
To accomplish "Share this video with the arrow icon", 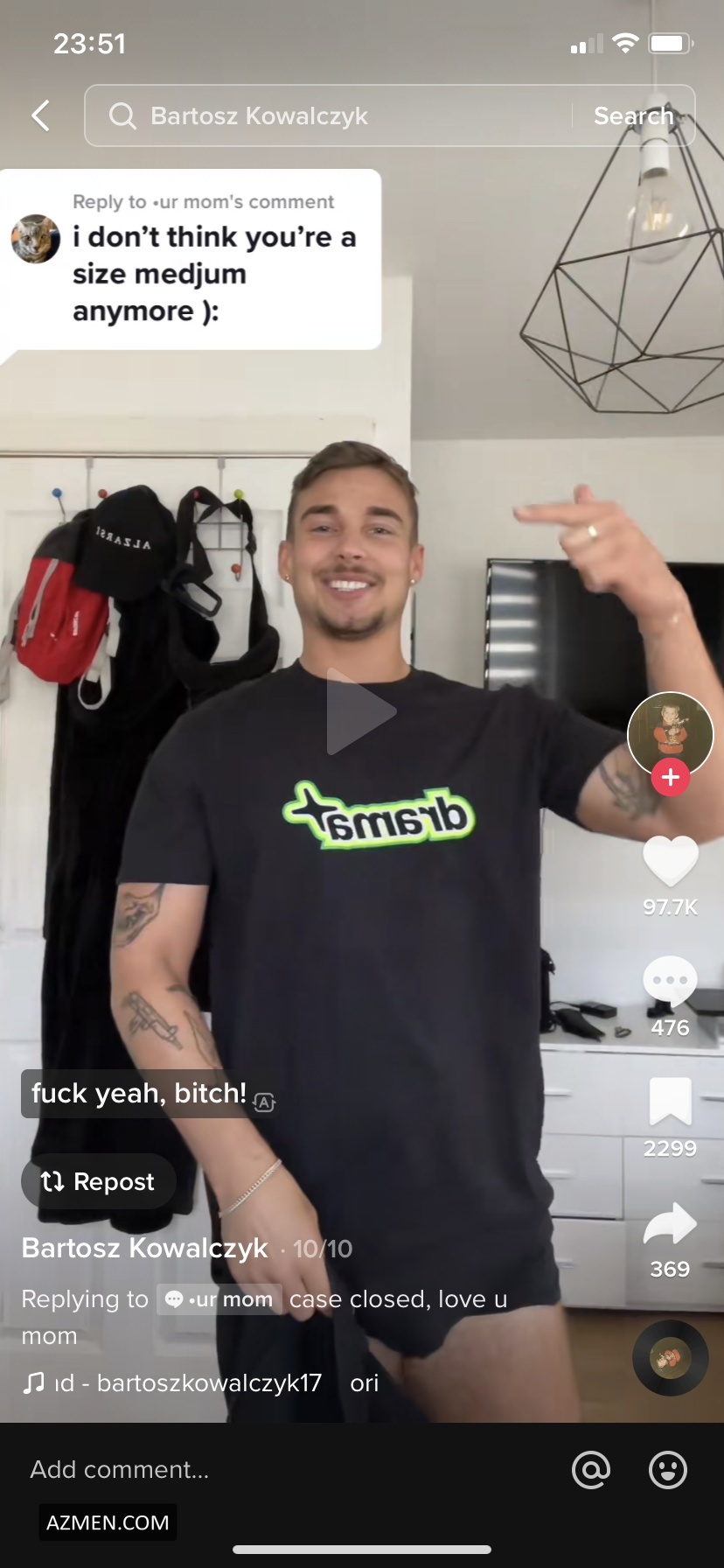I will pyautogui.click(x=670, y=1224).
